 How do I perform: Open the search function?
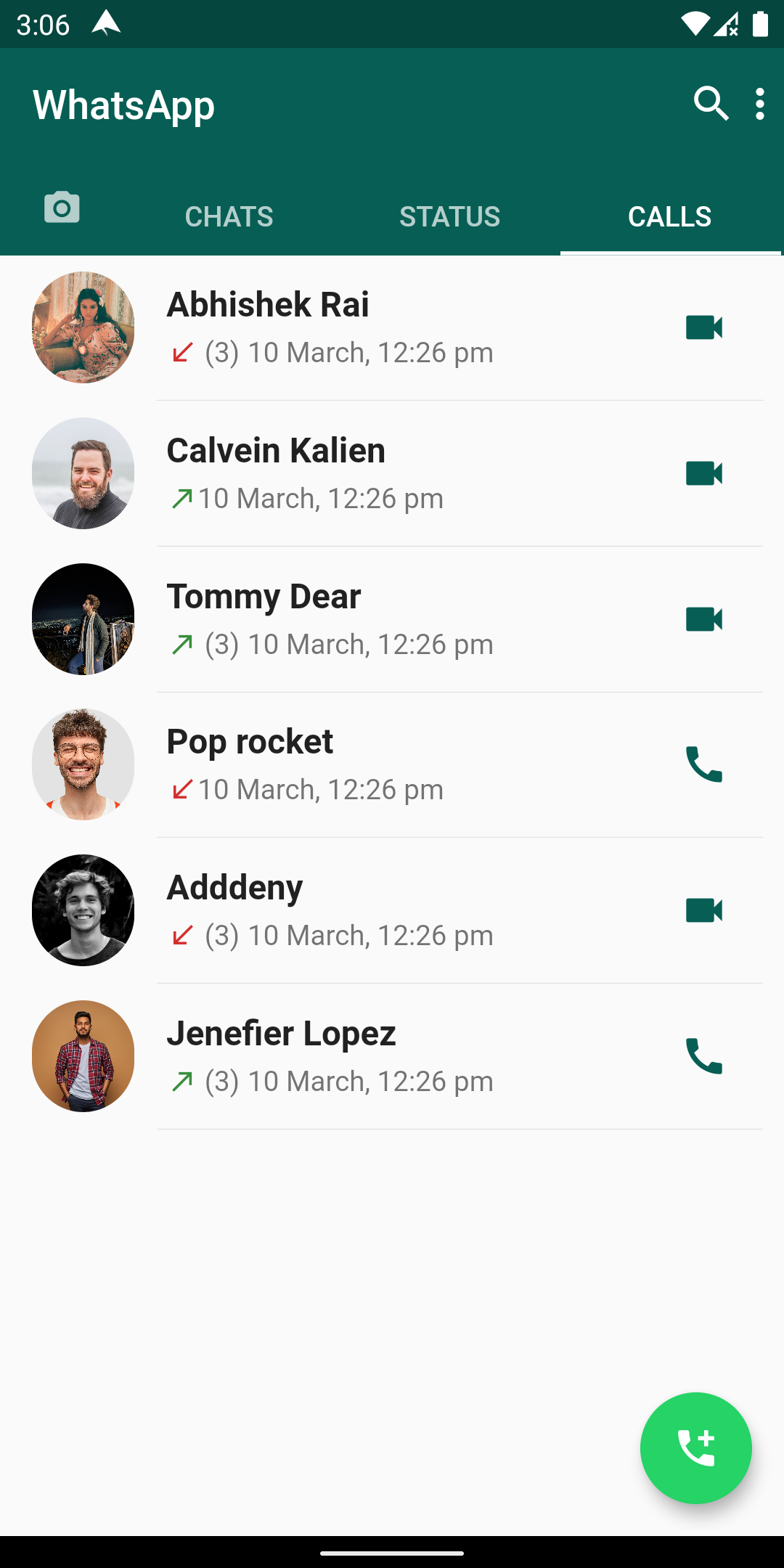(x=710, y=104)
